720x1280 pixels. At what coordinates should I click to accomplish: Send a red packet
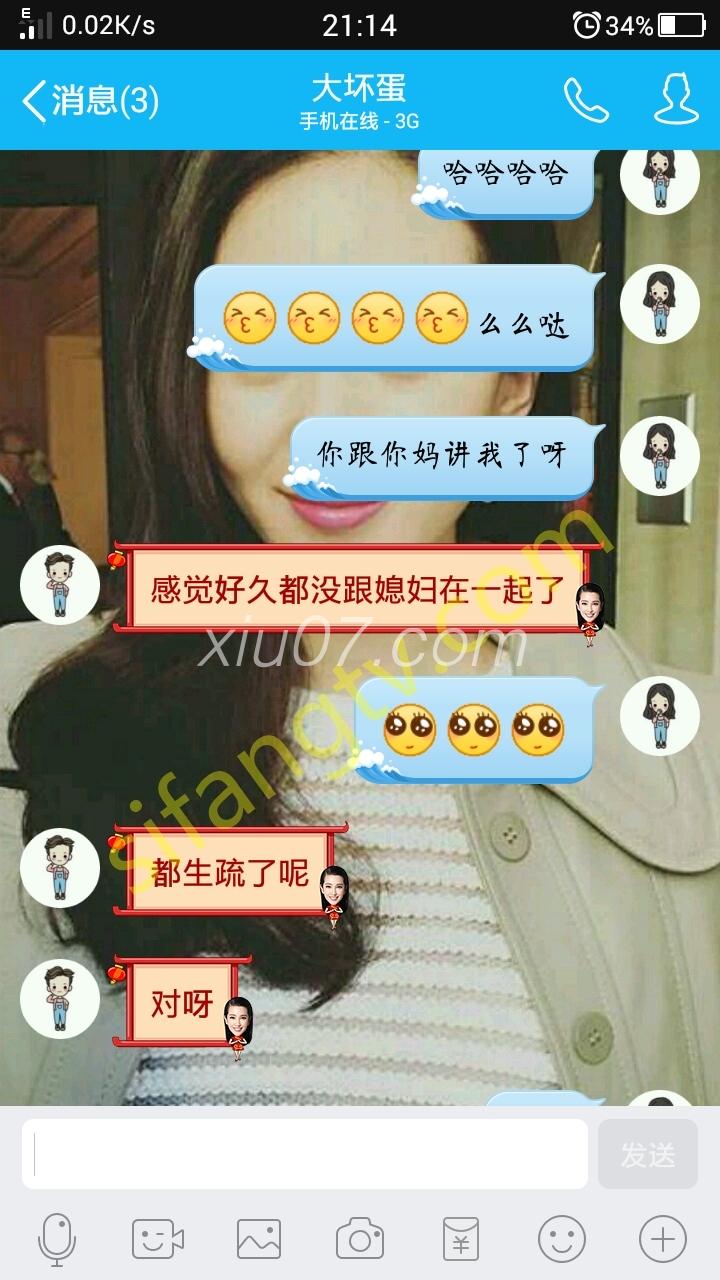click(x=461, y=1239)
